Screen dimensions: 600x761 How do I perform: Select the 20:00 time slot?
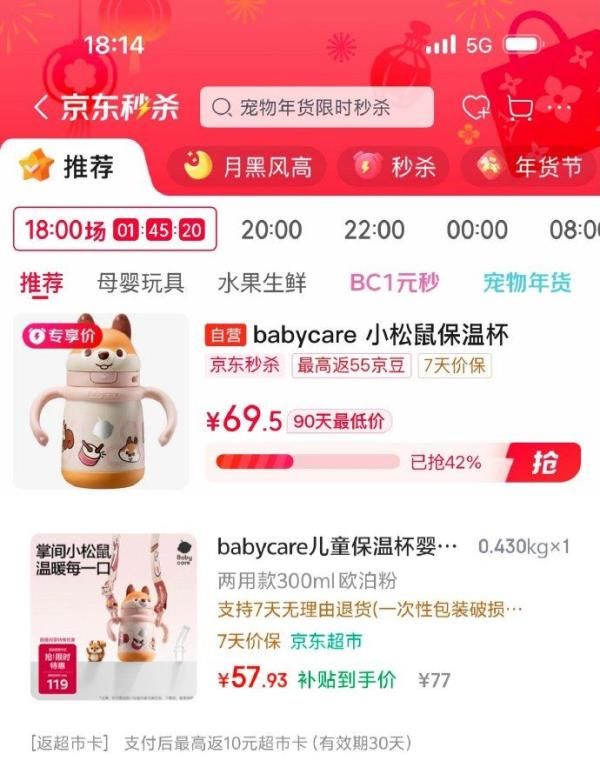click(271, 230)
